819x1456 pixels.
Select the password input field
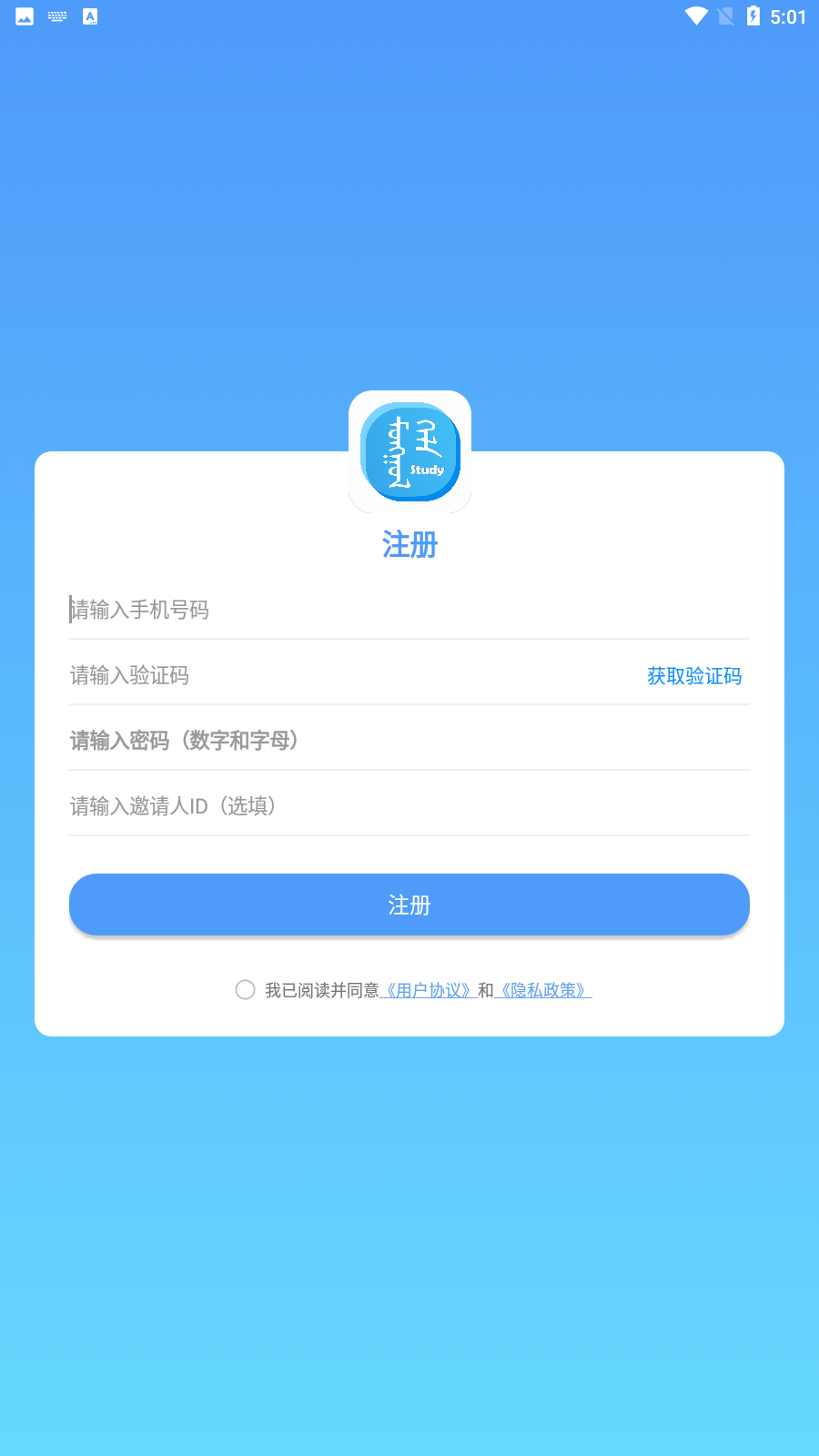tap(409, 741)
